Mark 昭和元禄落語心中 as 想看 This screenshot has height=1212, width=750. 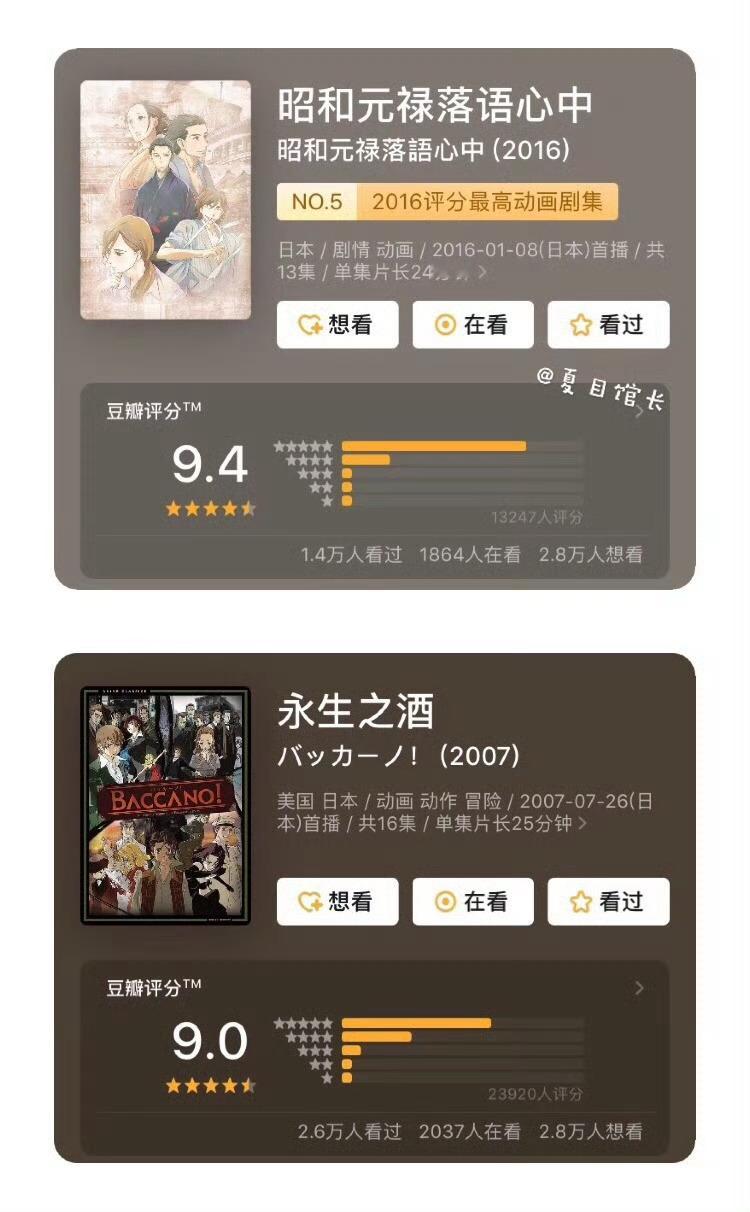338,323
